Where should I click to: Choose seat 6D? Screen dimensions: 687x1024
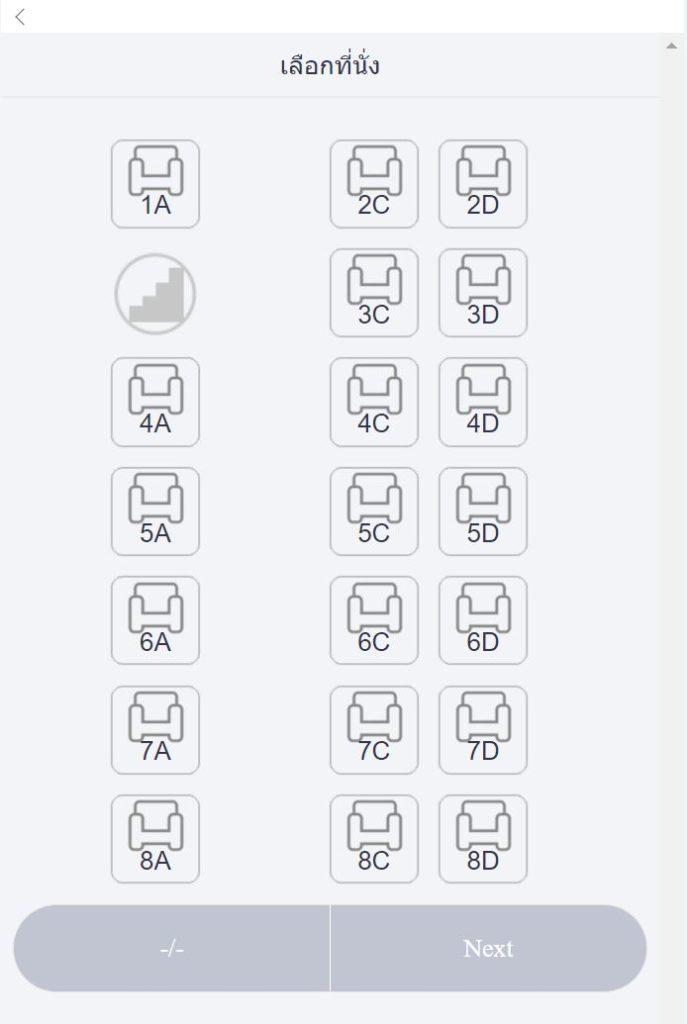point(483,620)
